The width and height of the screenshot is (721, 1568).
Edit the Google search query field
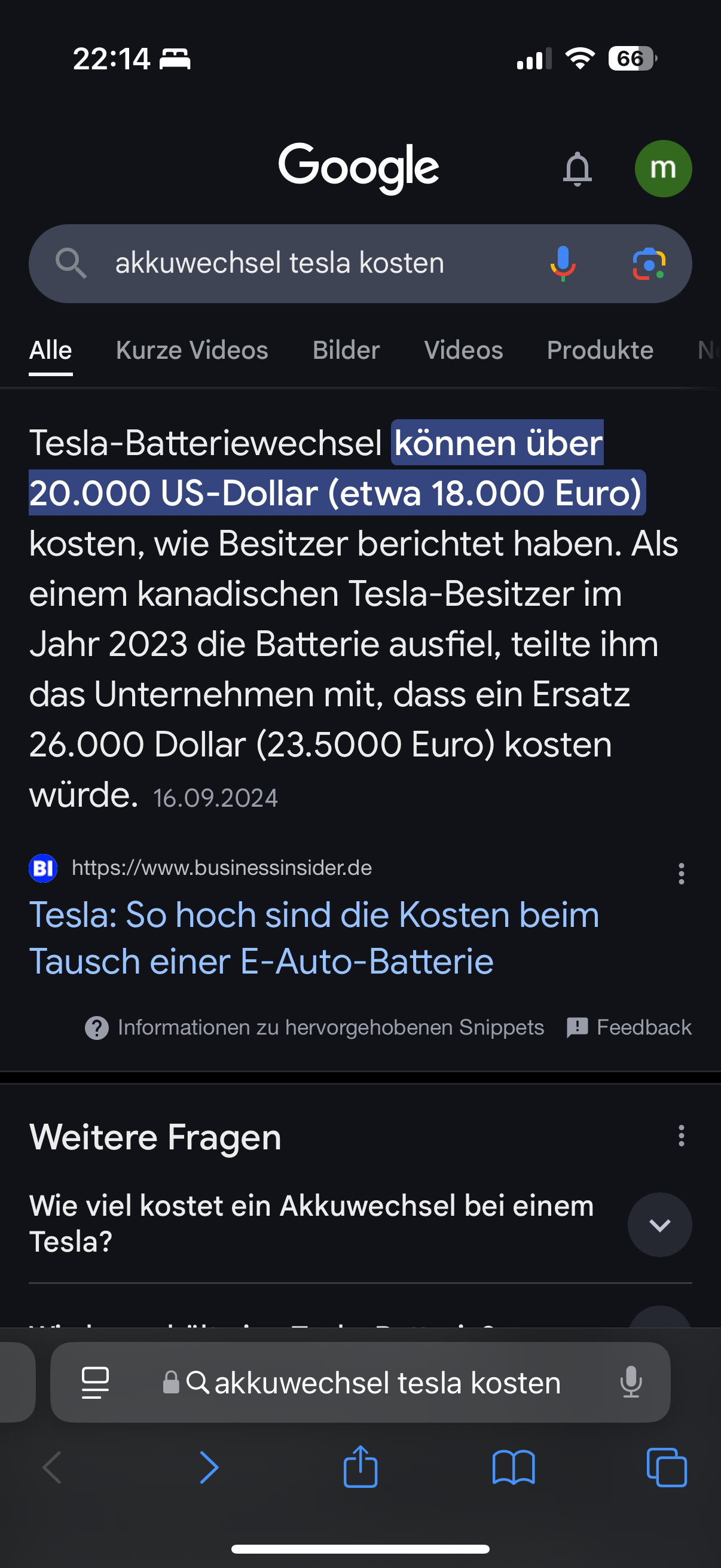[304, 264]
